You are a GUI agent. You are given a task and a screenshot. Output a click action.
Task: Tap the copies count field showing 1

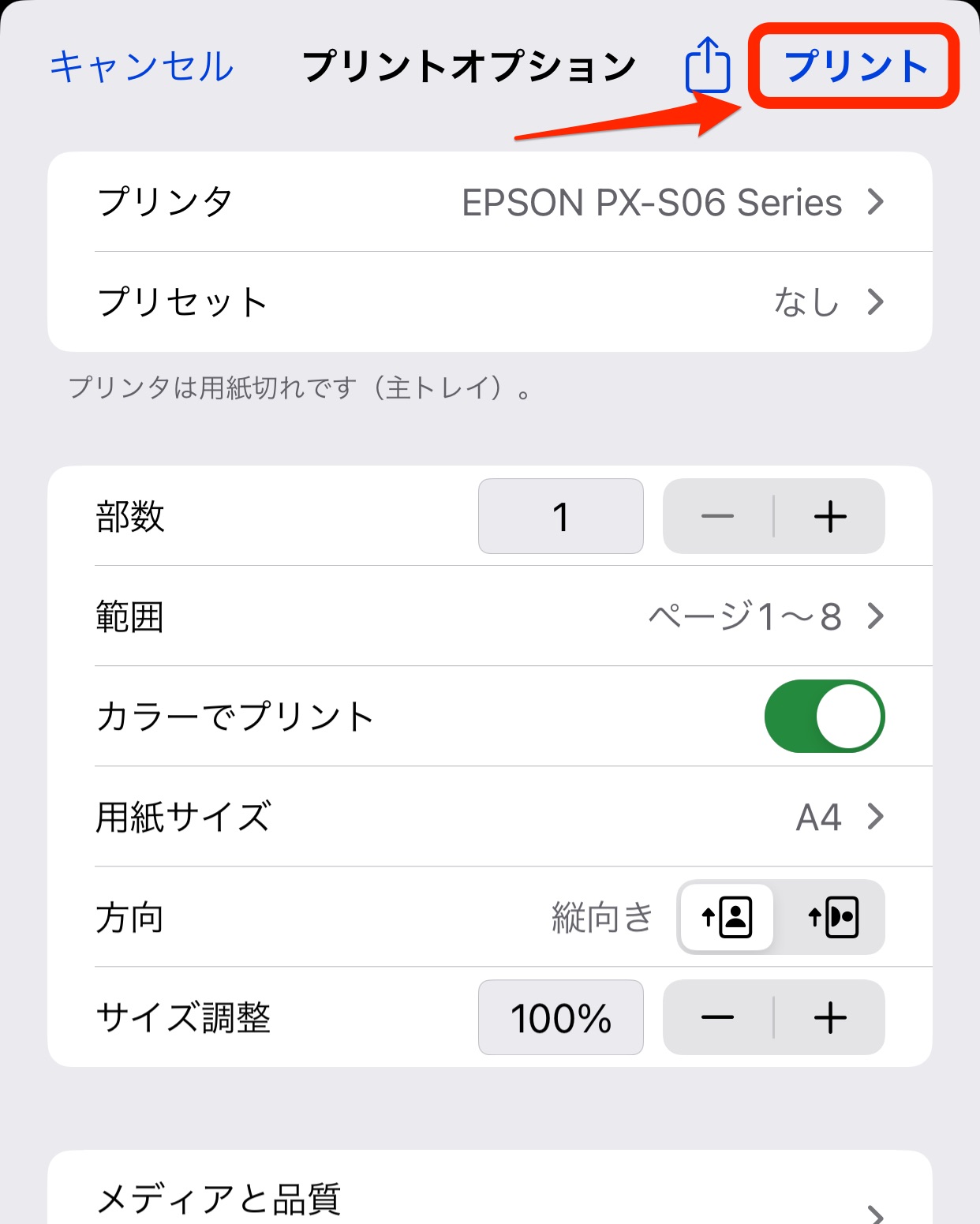pyautogui.click(x=561, y=517)
